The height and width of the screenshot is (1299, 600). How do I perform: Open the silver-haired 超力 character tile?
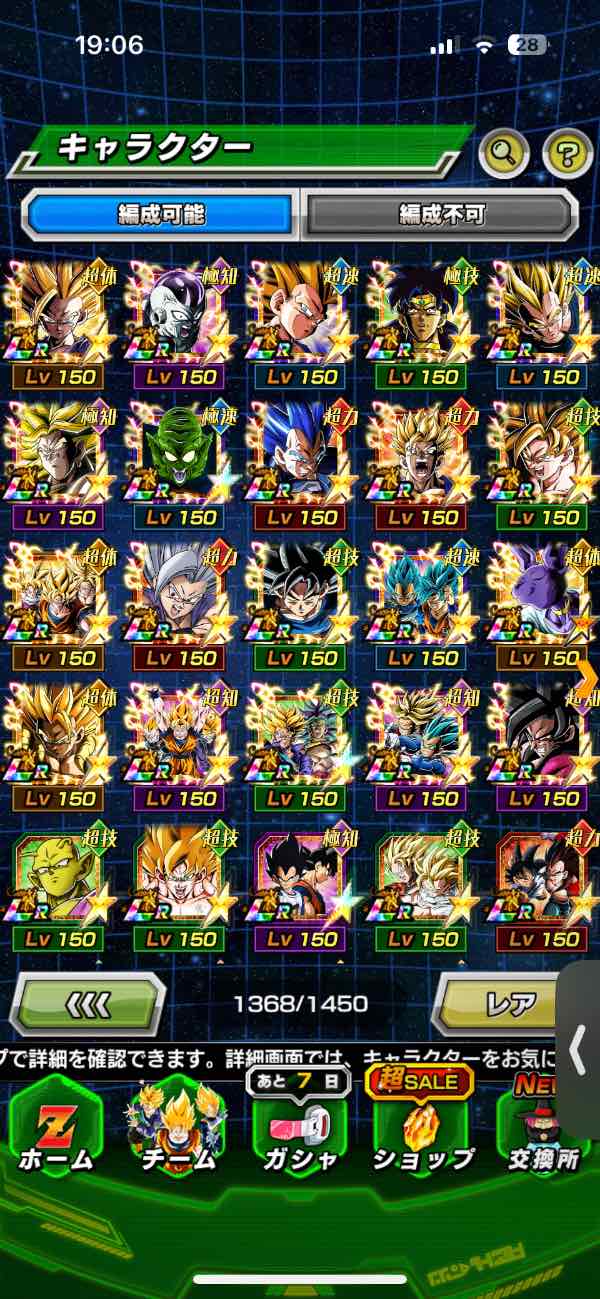180,603
